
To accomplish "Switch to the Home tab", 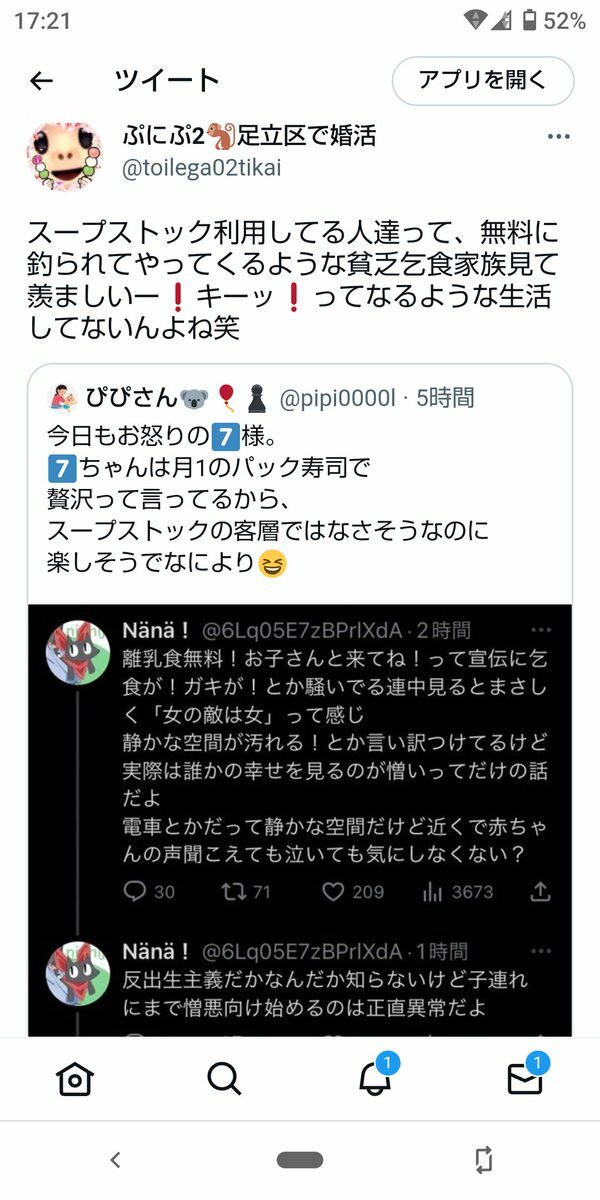I will tap(75, 1077).
